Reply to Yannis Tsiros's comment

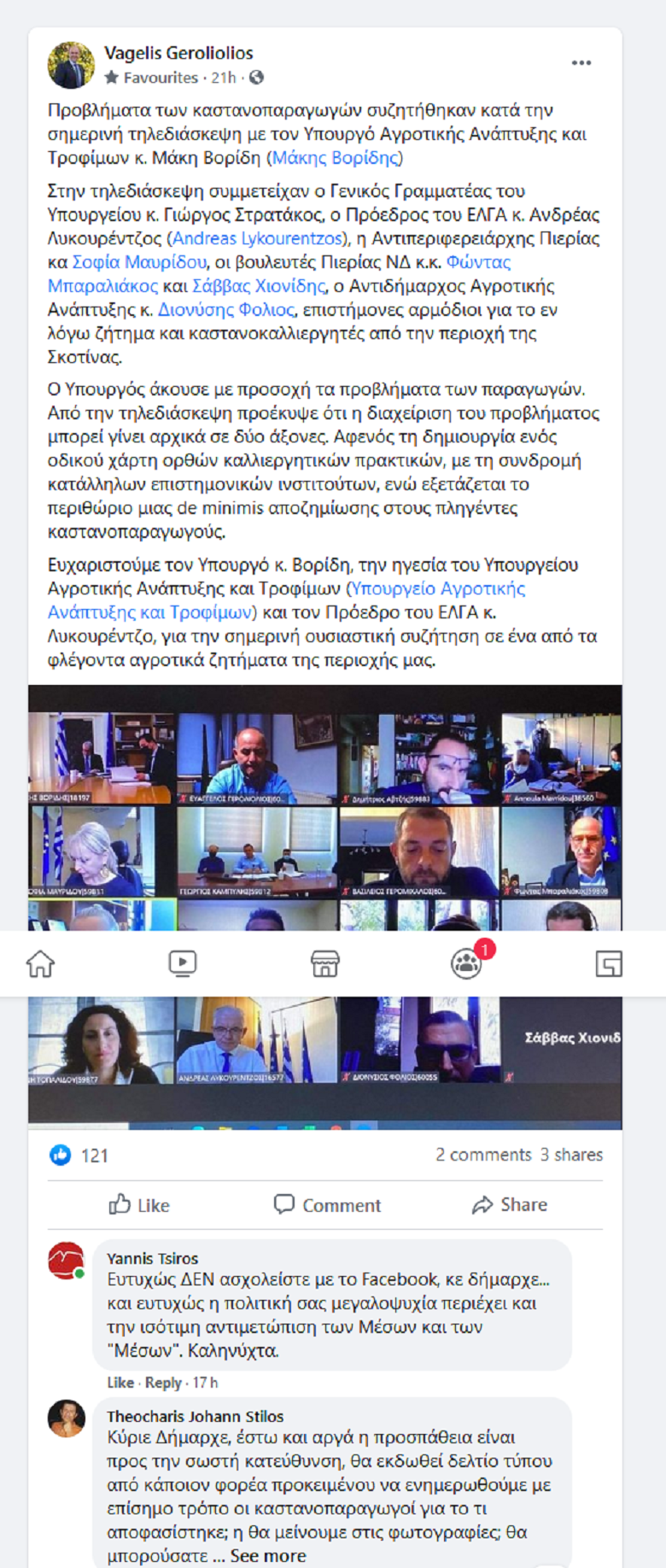pos(163,1382)
